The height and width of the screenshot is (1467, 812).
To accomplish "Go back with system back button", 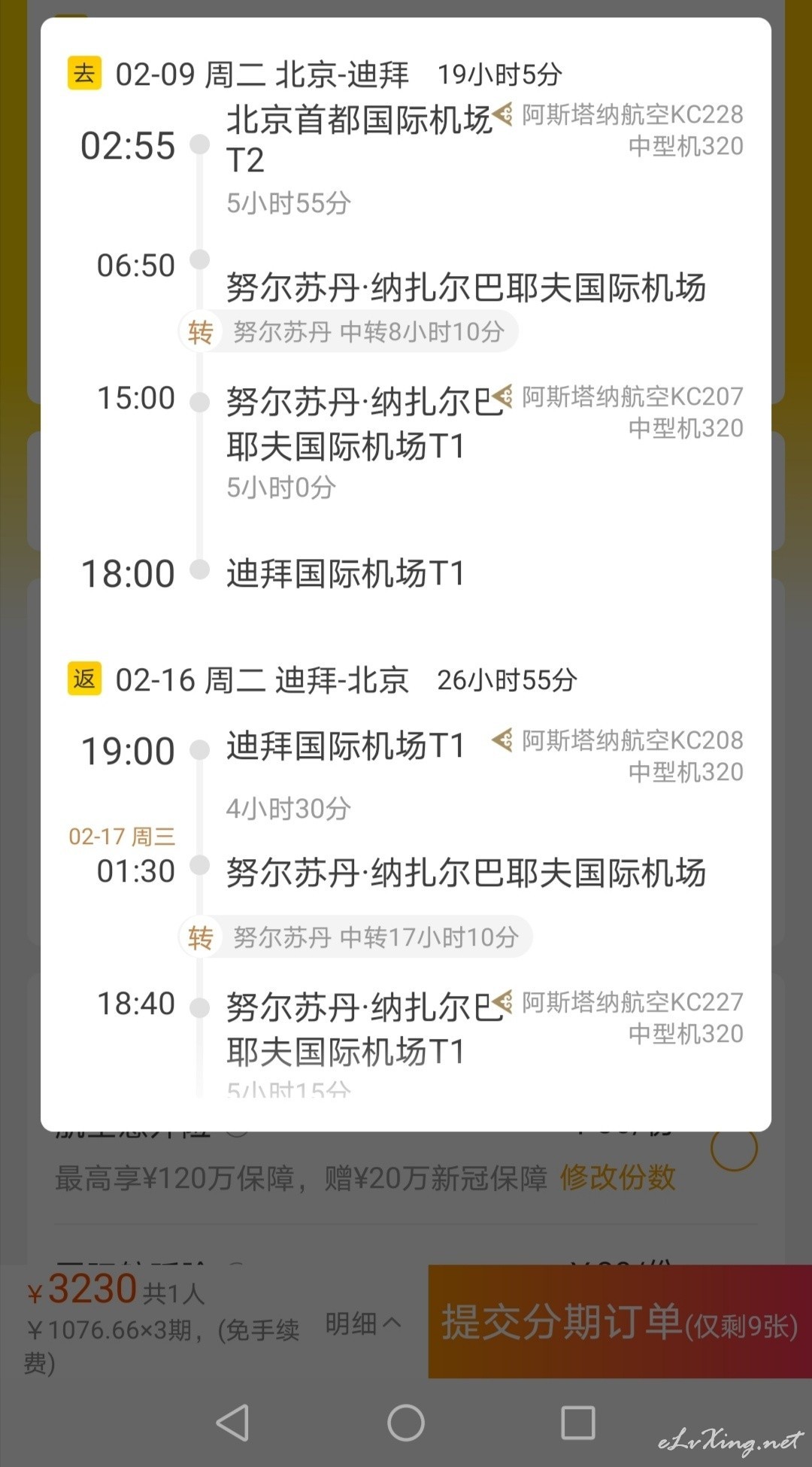I will pos(232,1423).
